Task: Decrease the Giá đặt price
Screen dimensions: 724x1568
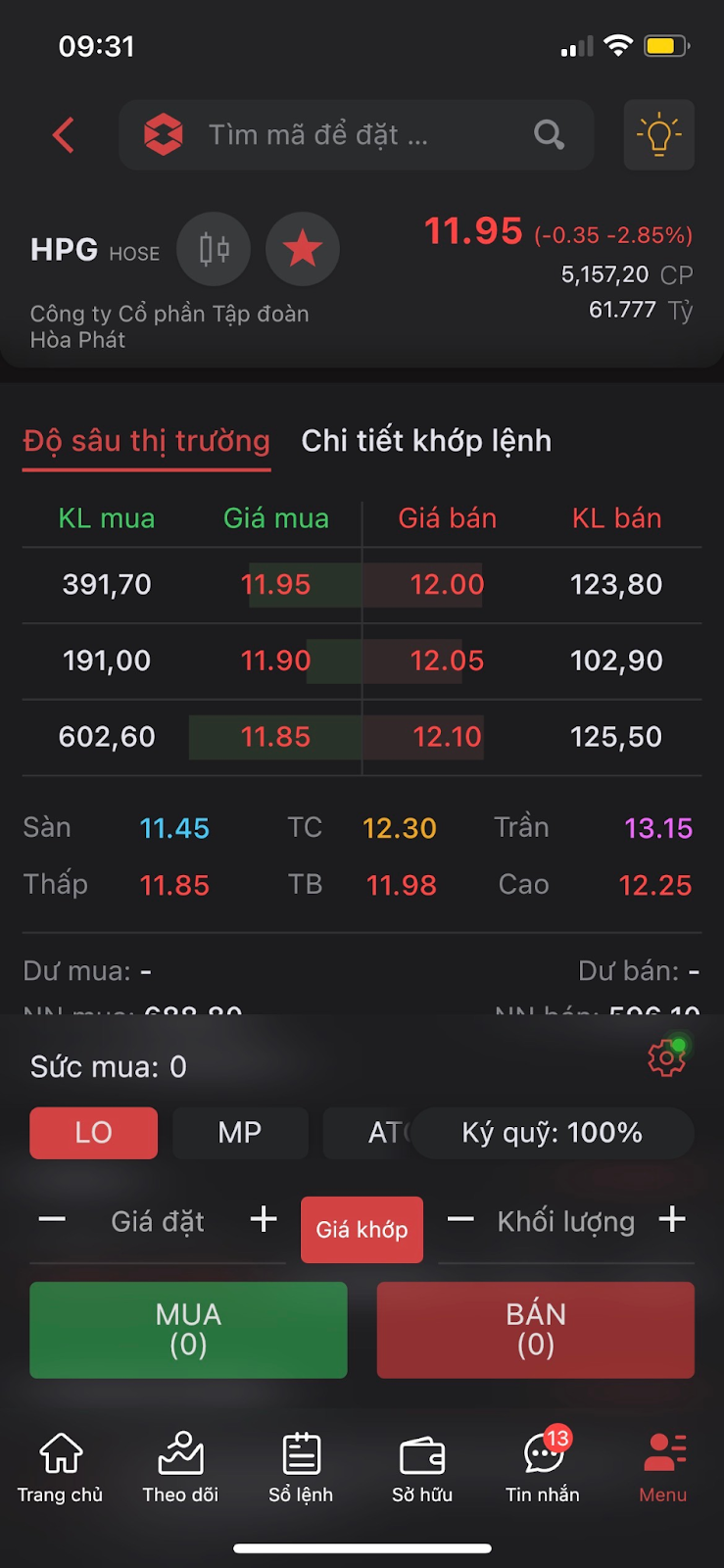Action: [x=52, y=1220]
